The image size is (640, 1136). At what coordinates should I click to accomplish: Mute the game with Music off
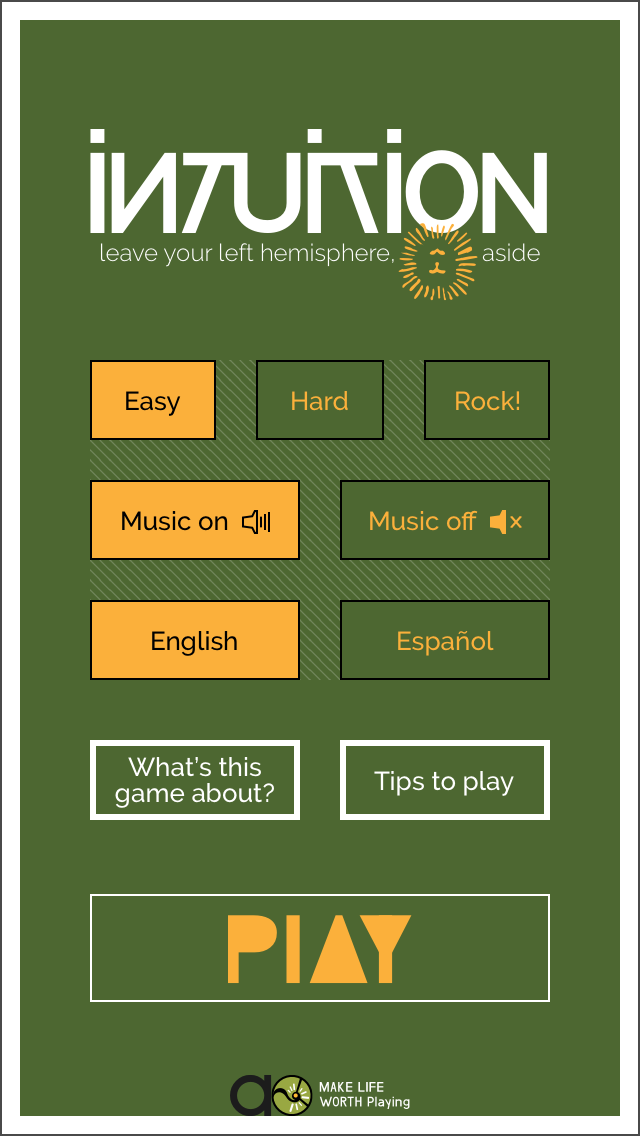tap(445, 520)
